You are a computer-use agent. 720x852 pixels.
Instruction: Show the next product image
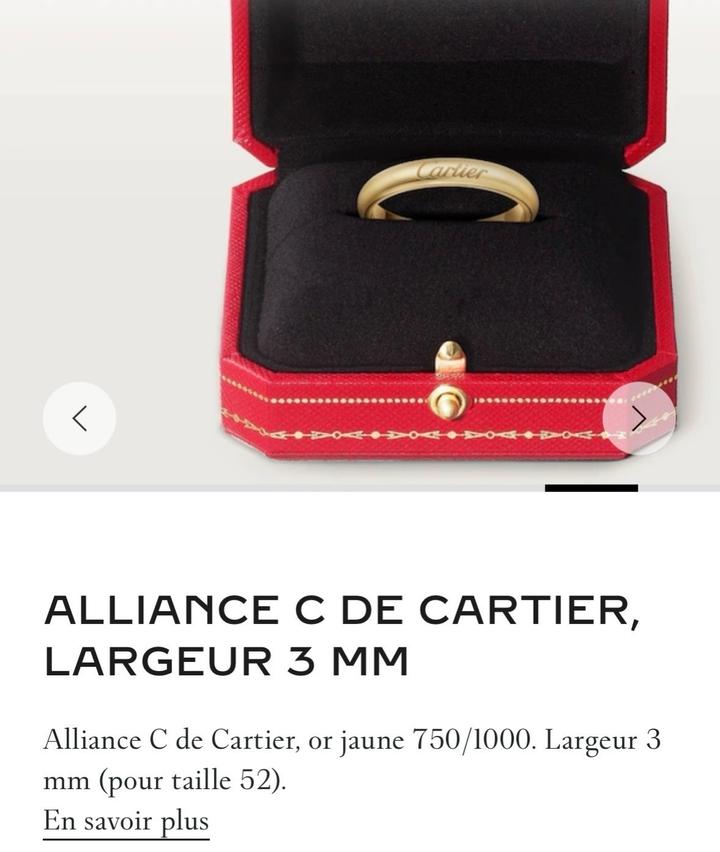pyautogui.click(x=638, y=418)
